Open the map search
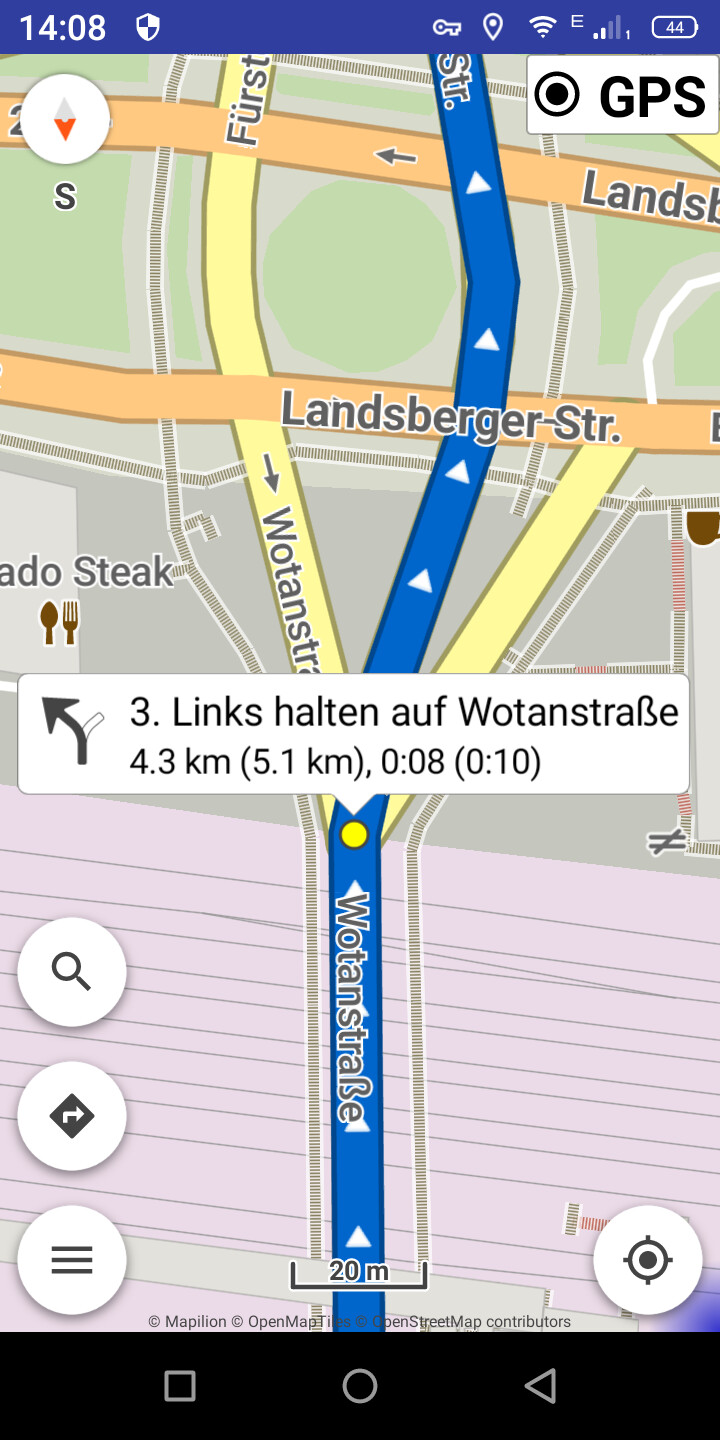This screenshot has width=720, height=1440. click(x=72, y=971)
